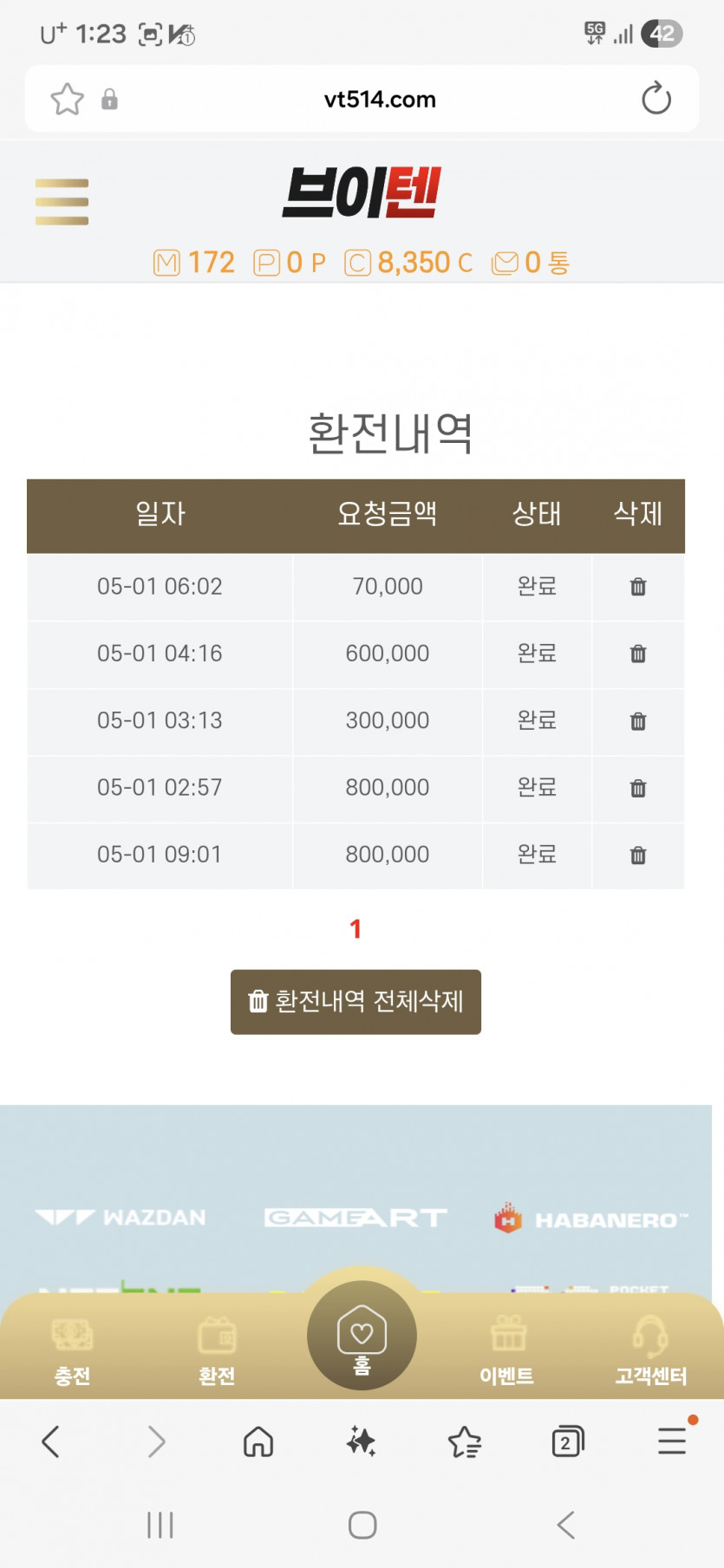Delete the 05-01 09:01 withdrawal record
The width and height of the screenshot is (724, 1568).
(638, 856)
